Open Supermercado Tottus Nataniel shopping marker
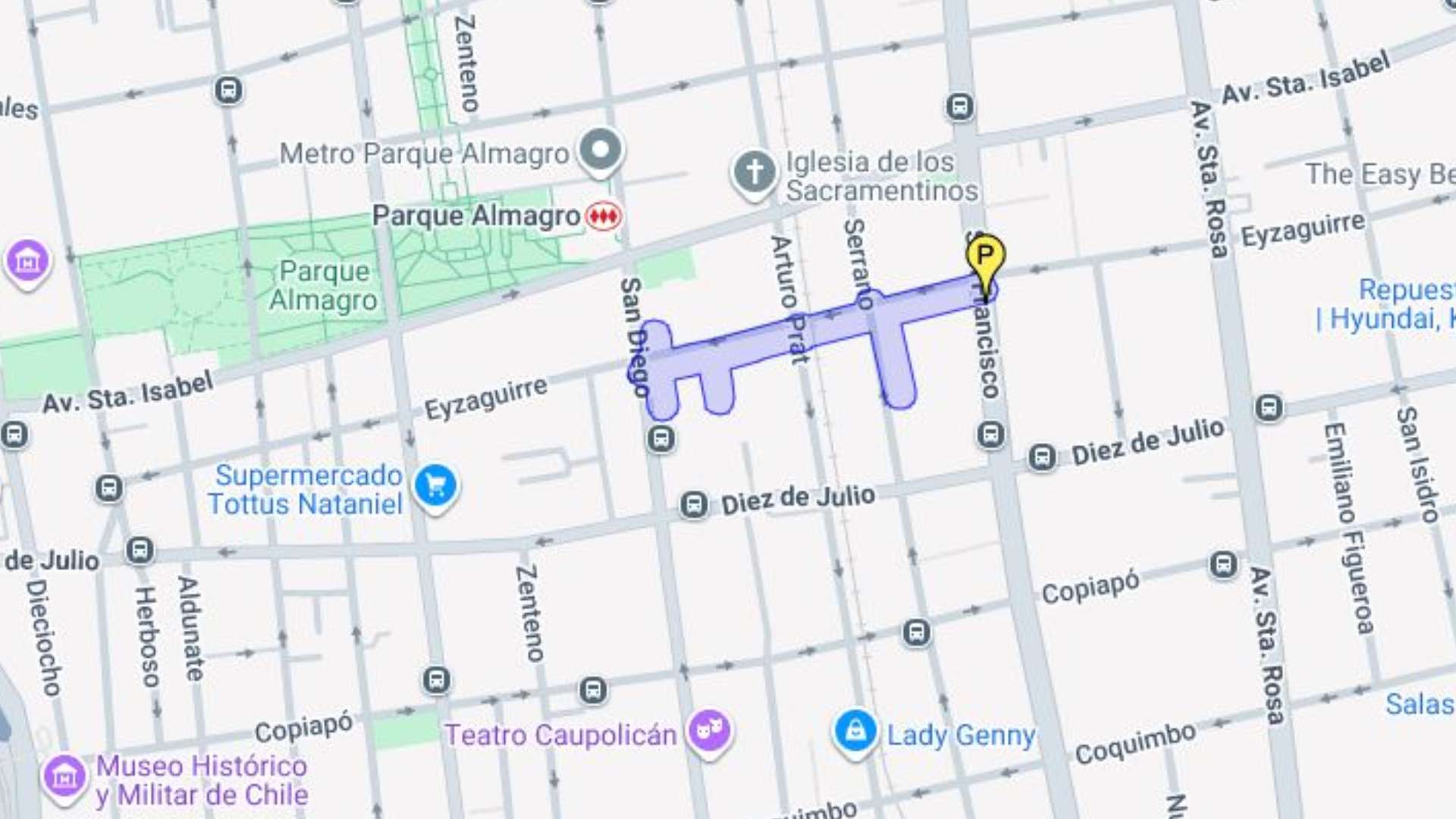 click(436, 485)
